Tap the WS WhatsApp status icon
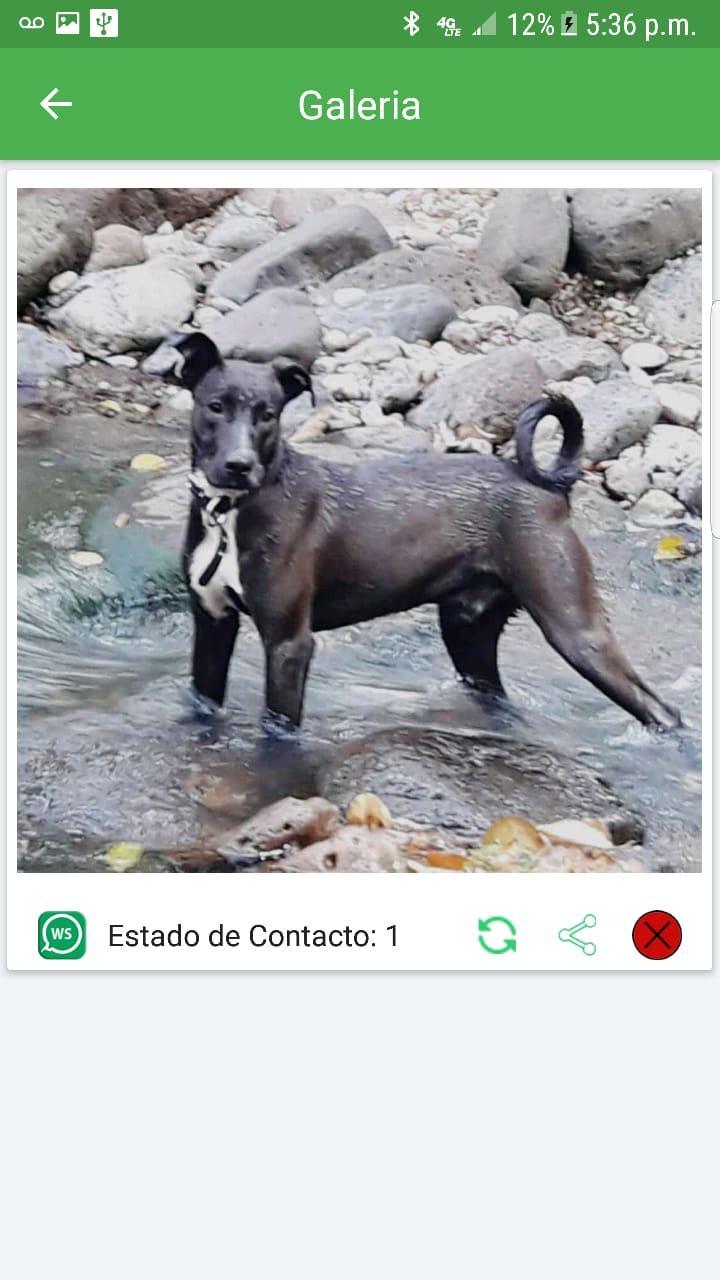This screenshot has height=1280, width=720. point(62,936)
